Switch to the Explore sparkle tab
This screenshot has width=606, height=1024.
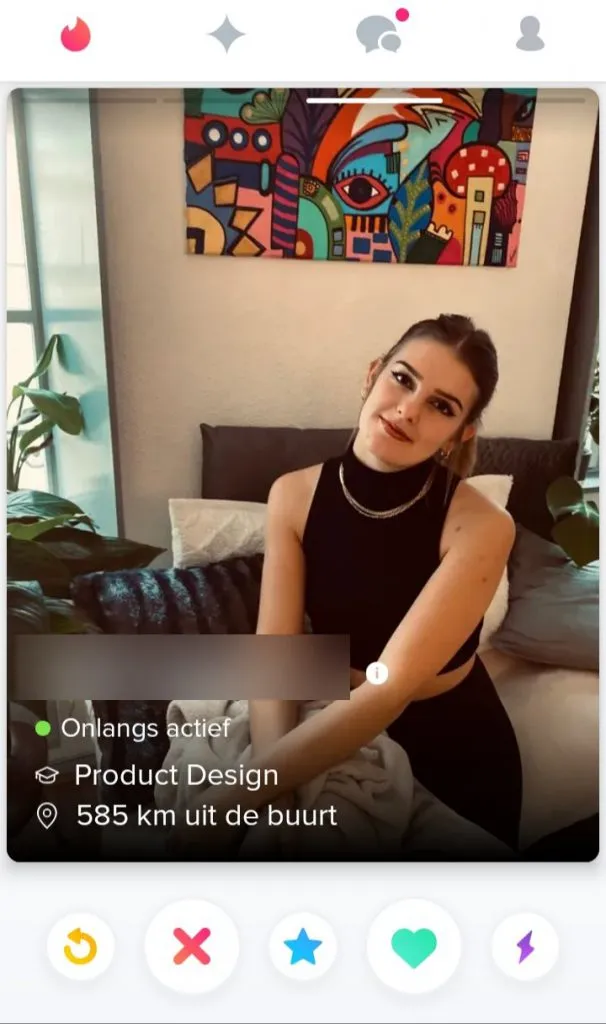pos(226,35)
